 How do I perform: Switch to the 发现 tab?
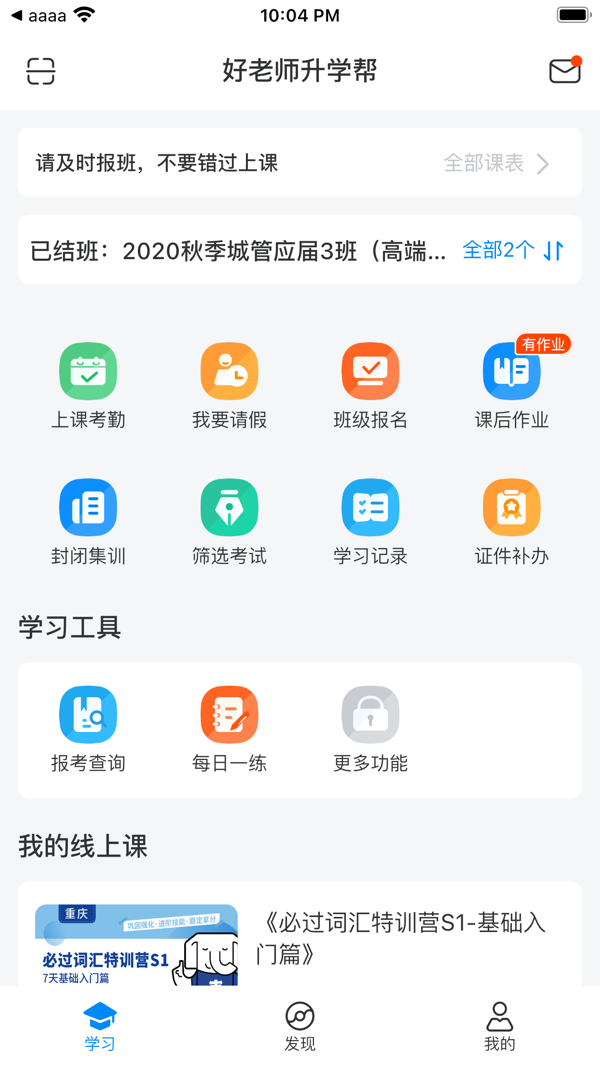click(300, 1027)
